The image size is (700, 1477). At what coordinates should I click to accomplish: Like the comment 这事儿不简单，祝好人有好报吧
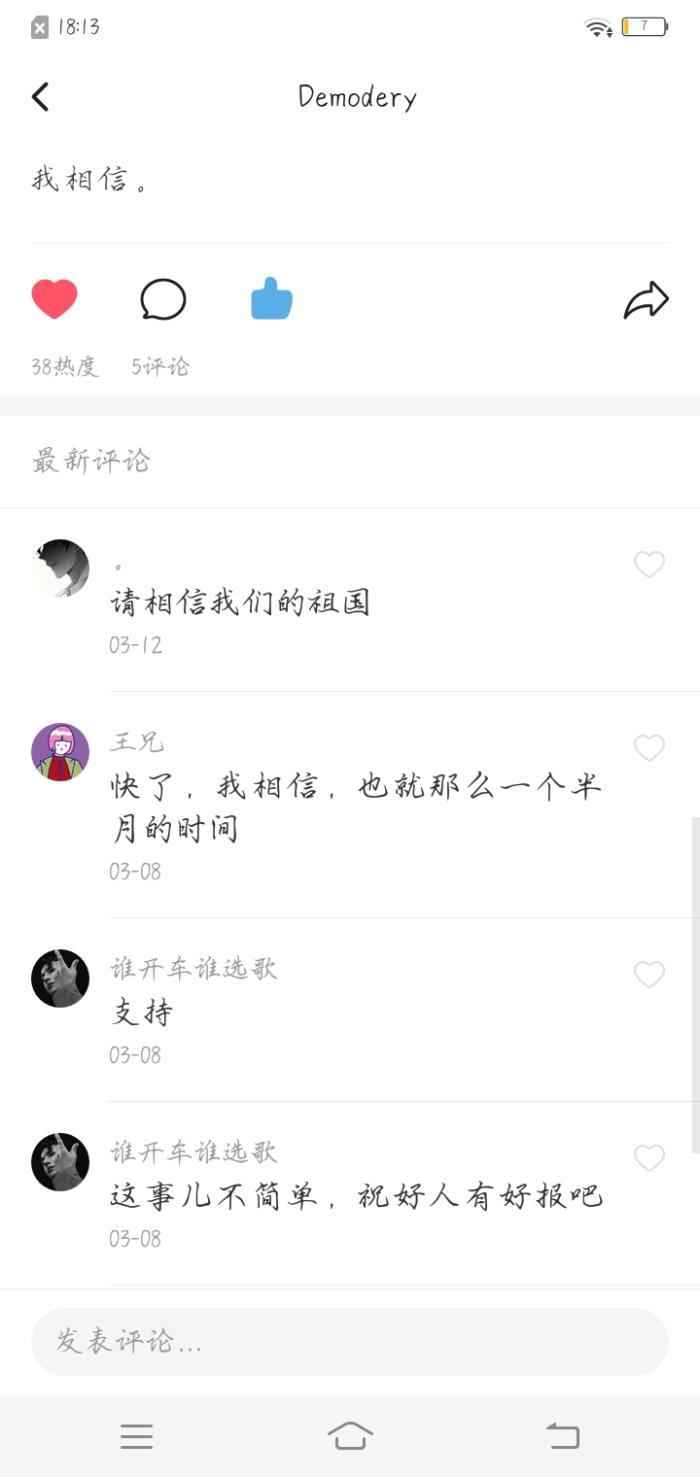pos(649,1158)
